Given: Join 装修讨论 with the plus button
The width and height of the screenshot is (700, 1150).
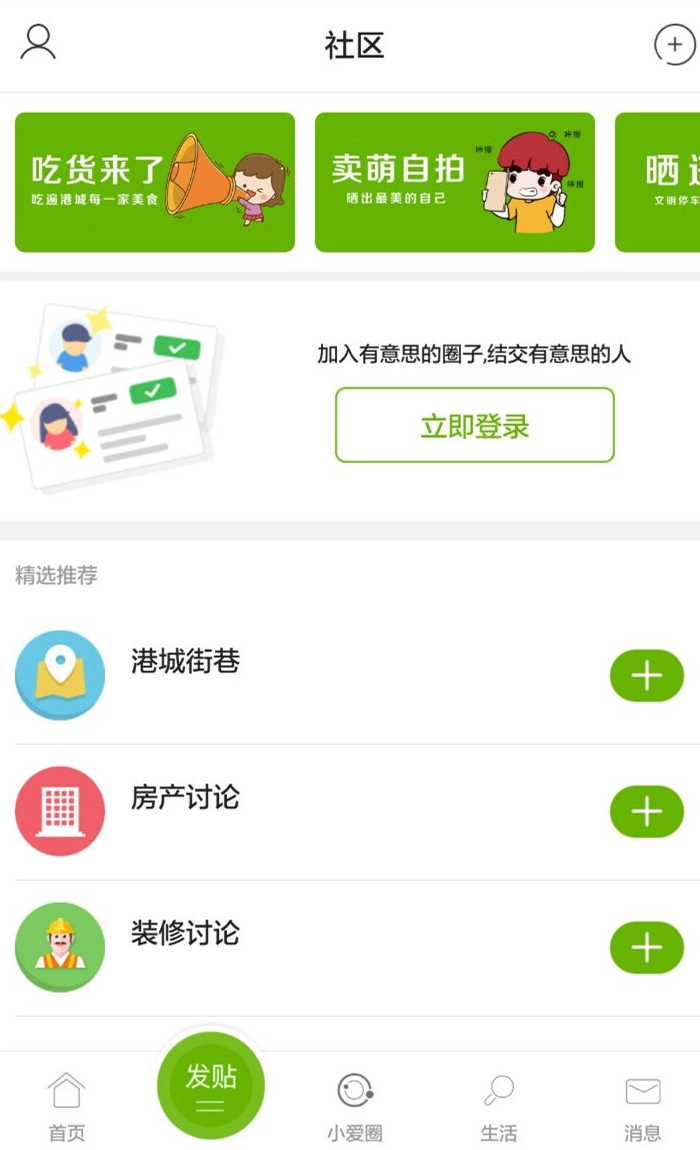Looking at the screenshot, I should 646,948.
